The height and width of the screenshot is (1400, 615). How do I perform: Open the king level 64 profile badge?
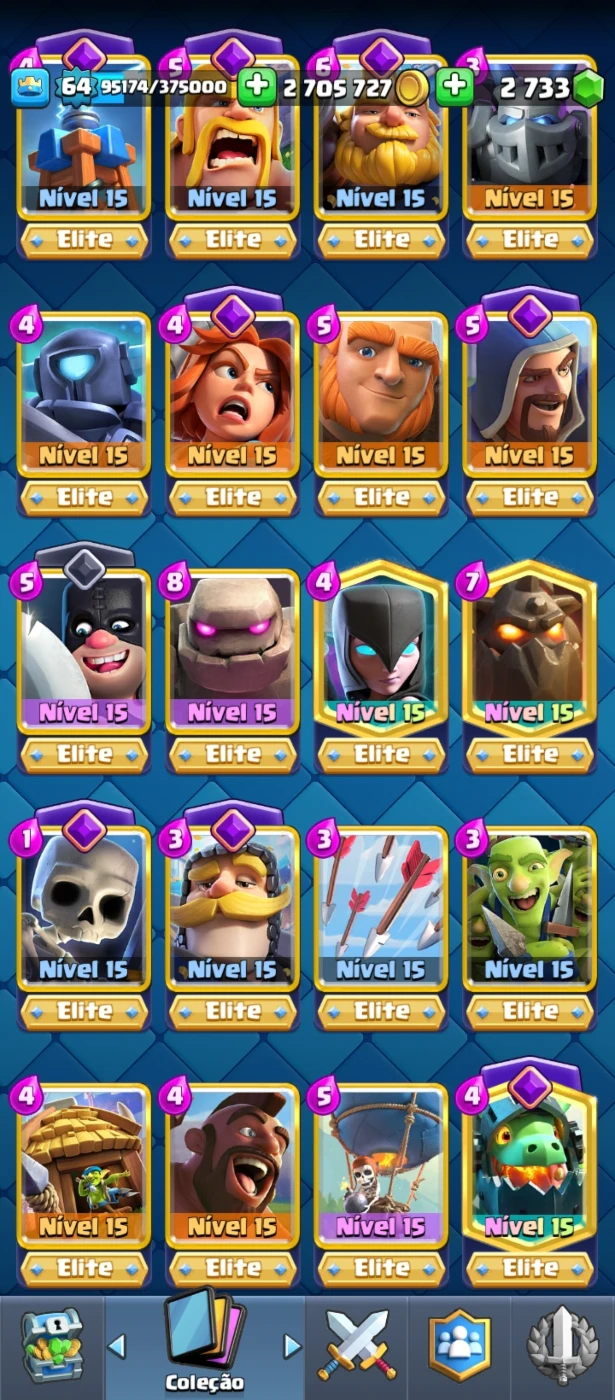tap(30, 87)
